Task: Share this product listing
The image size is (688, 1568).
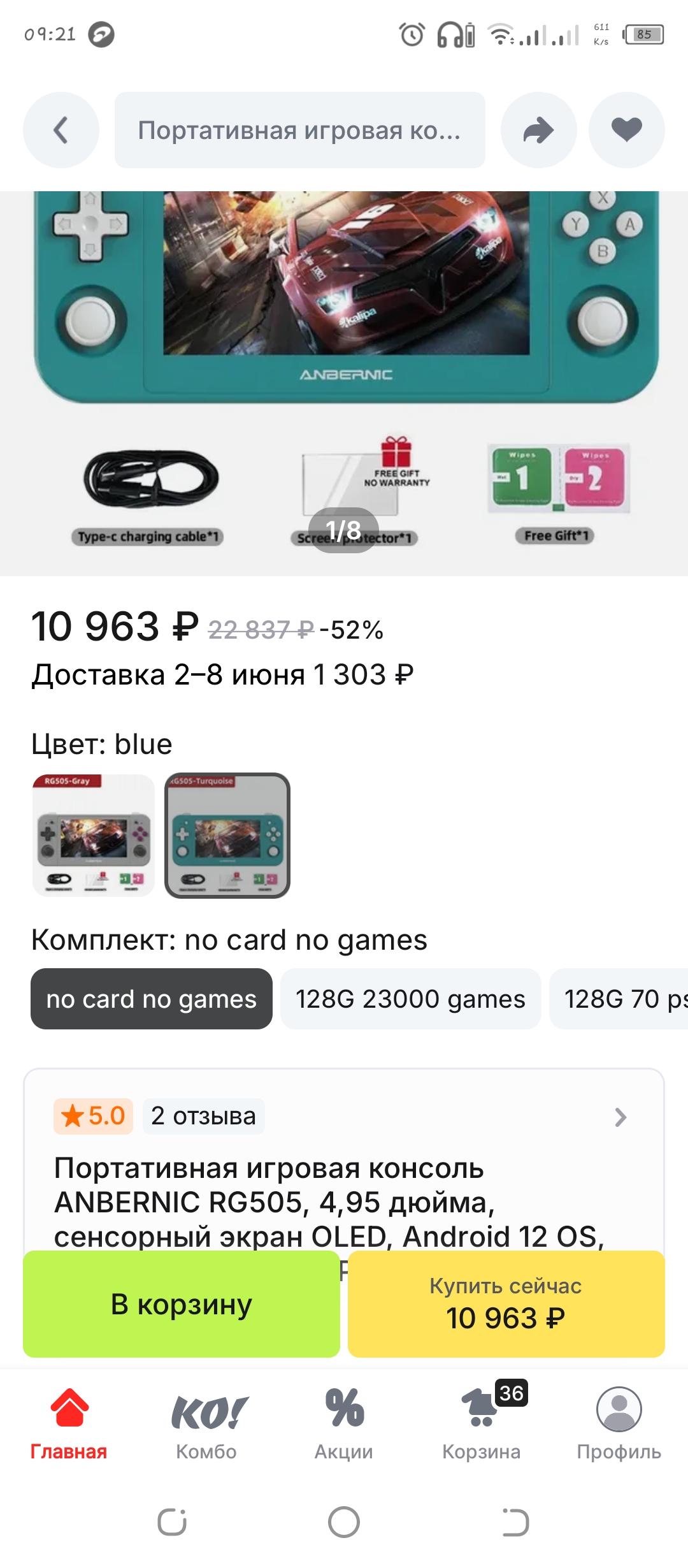Action: pyautogui.click(x=539, y=130)
